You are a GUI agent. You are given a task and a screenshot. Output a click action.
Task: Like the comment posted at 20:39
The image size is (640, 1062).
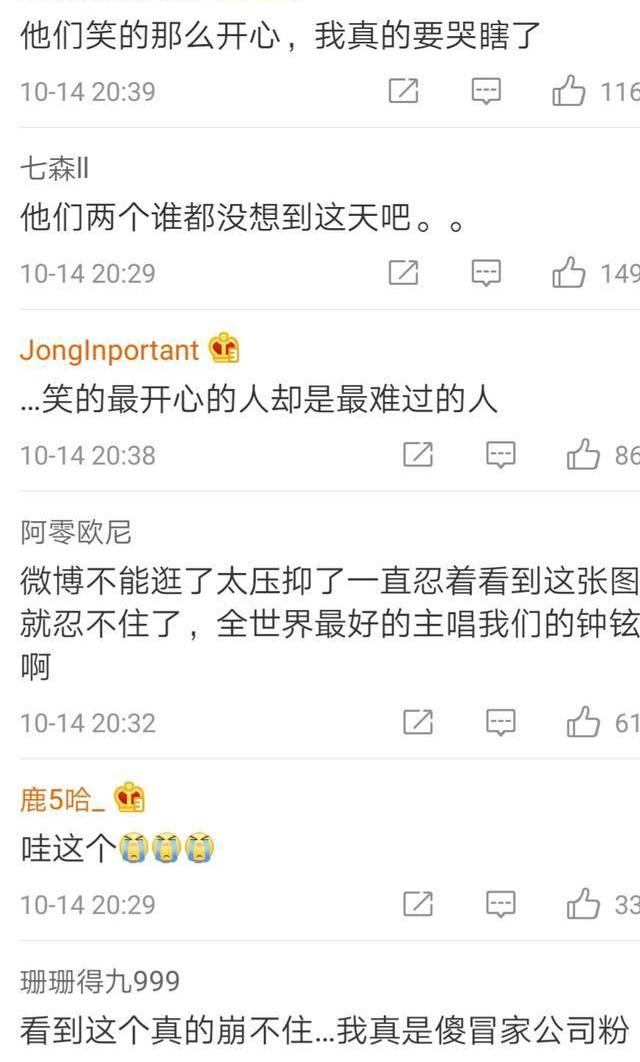point(569,92)
